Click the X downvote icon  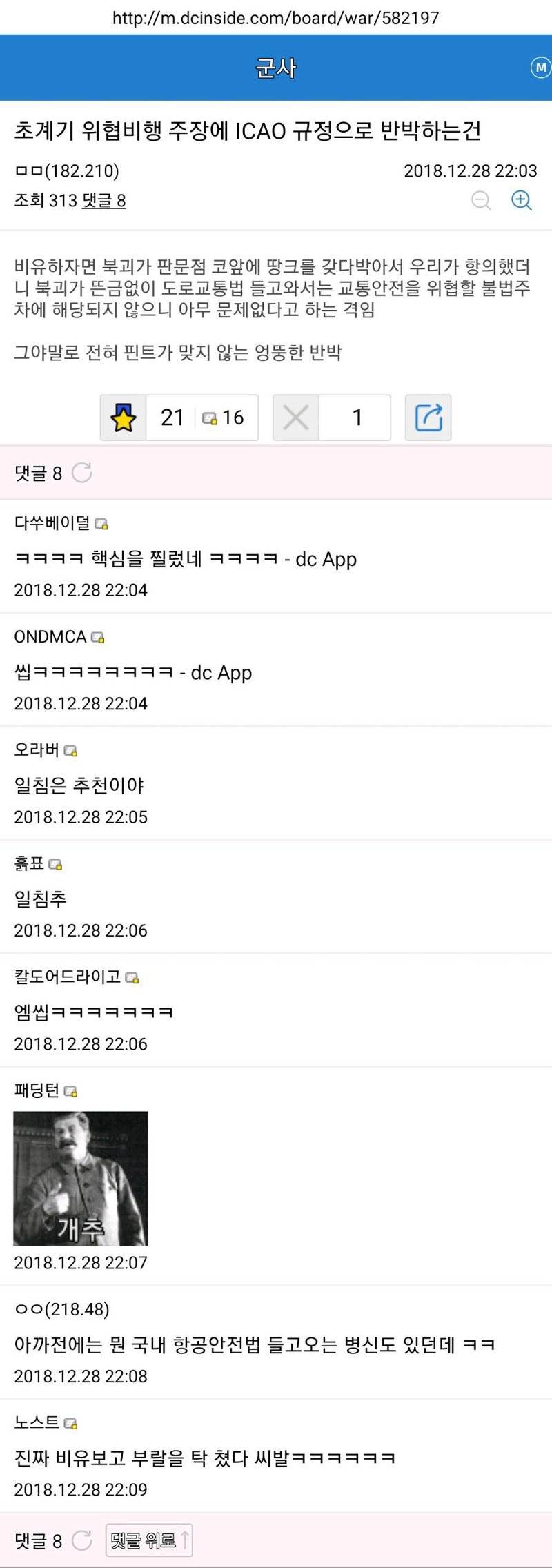(295, 417)
